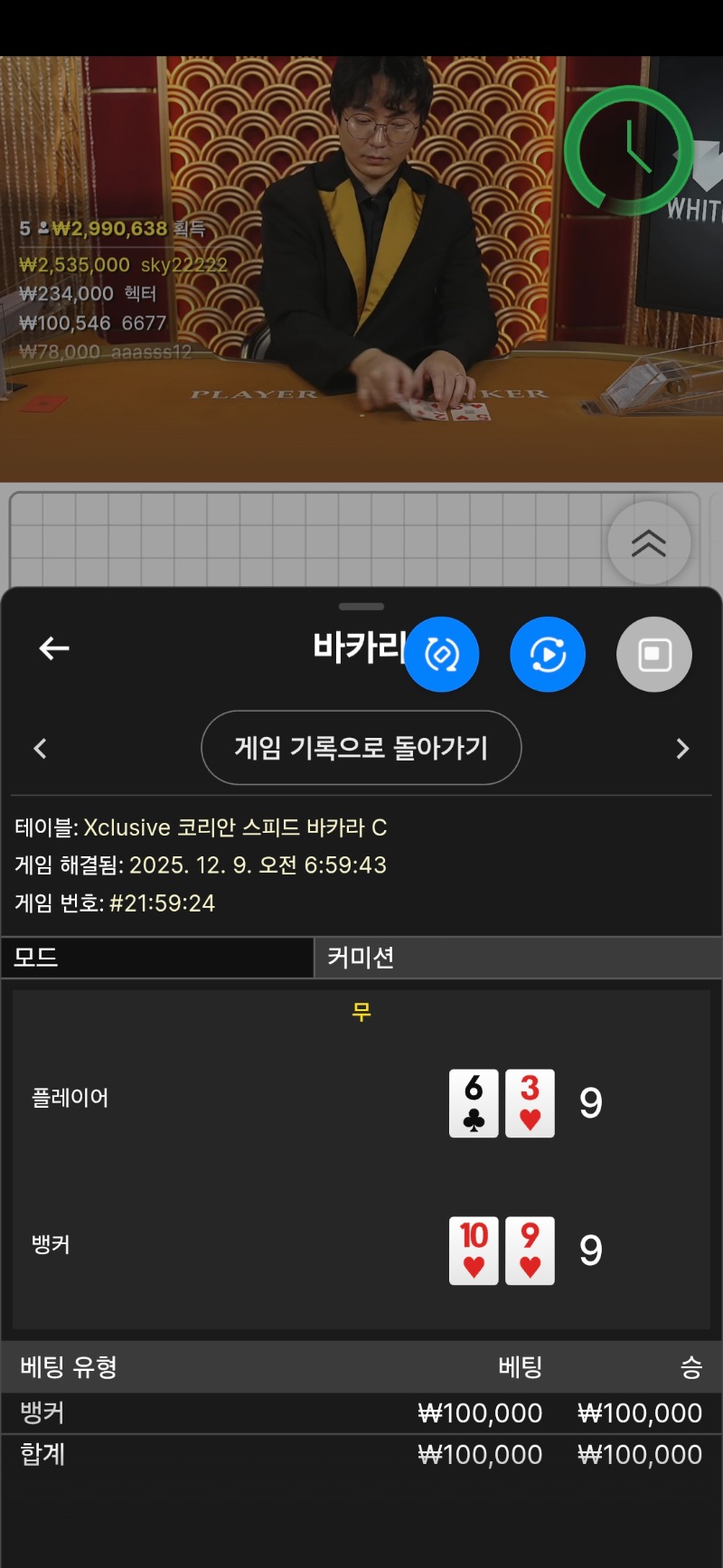Go to the next game record
Image resolution: width=723 pixels, height=1568 pixels.
(x=682, y=749)
